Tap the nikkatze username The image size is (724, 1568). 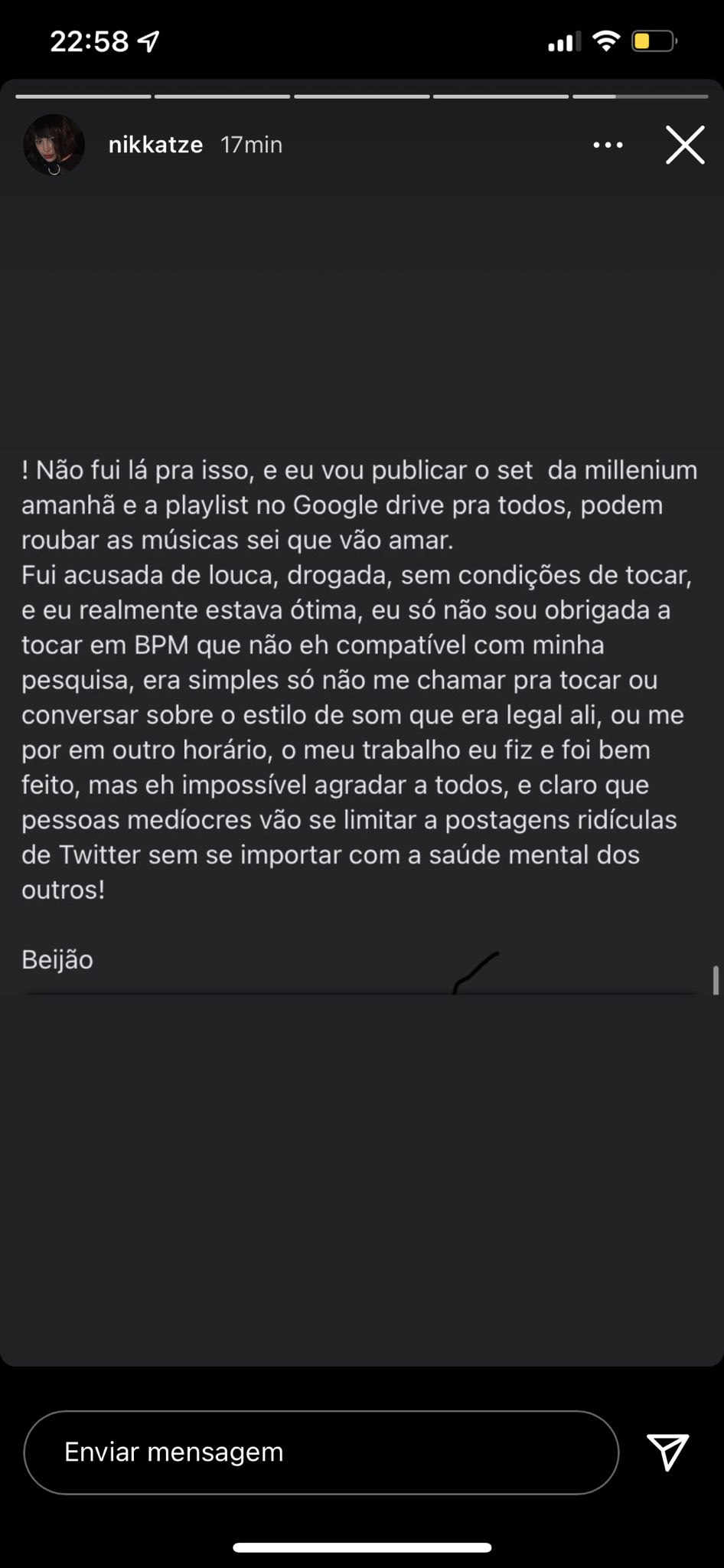pyautogui.click(x=155, y=145)
